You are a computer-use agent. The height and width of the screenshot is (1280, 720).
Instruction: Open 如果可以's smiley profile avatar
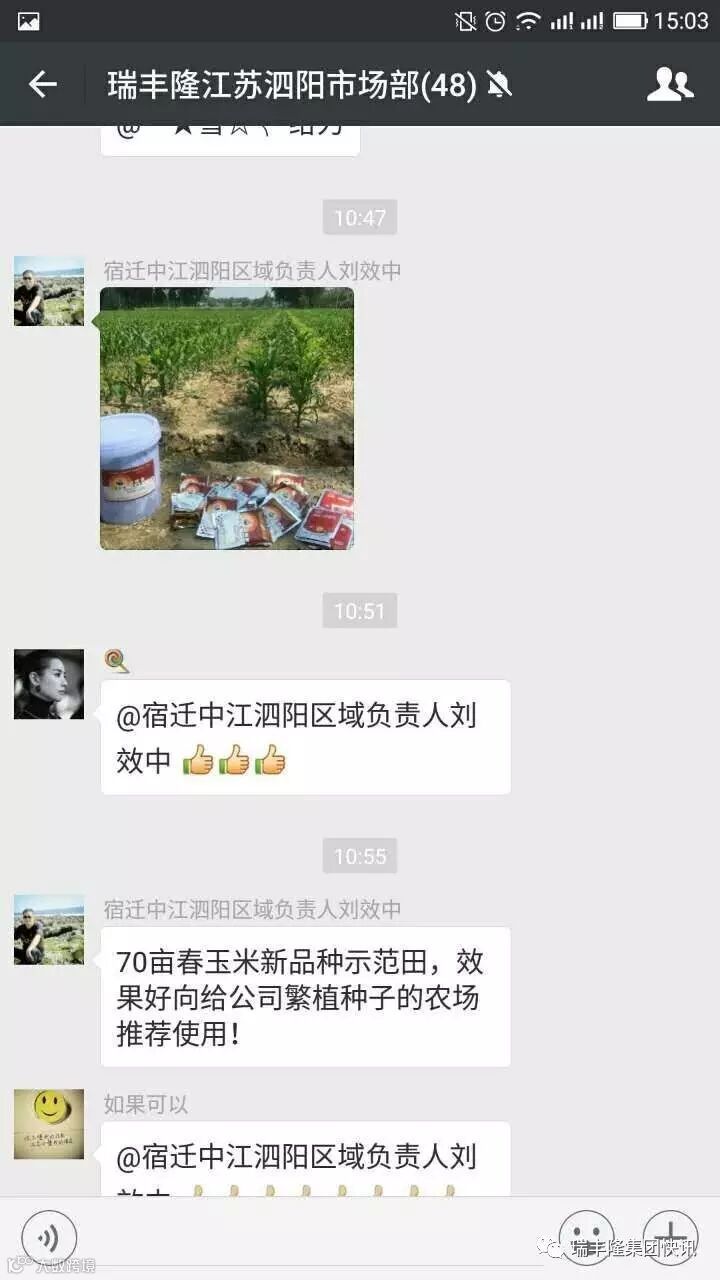click(x=49, y=1124)
